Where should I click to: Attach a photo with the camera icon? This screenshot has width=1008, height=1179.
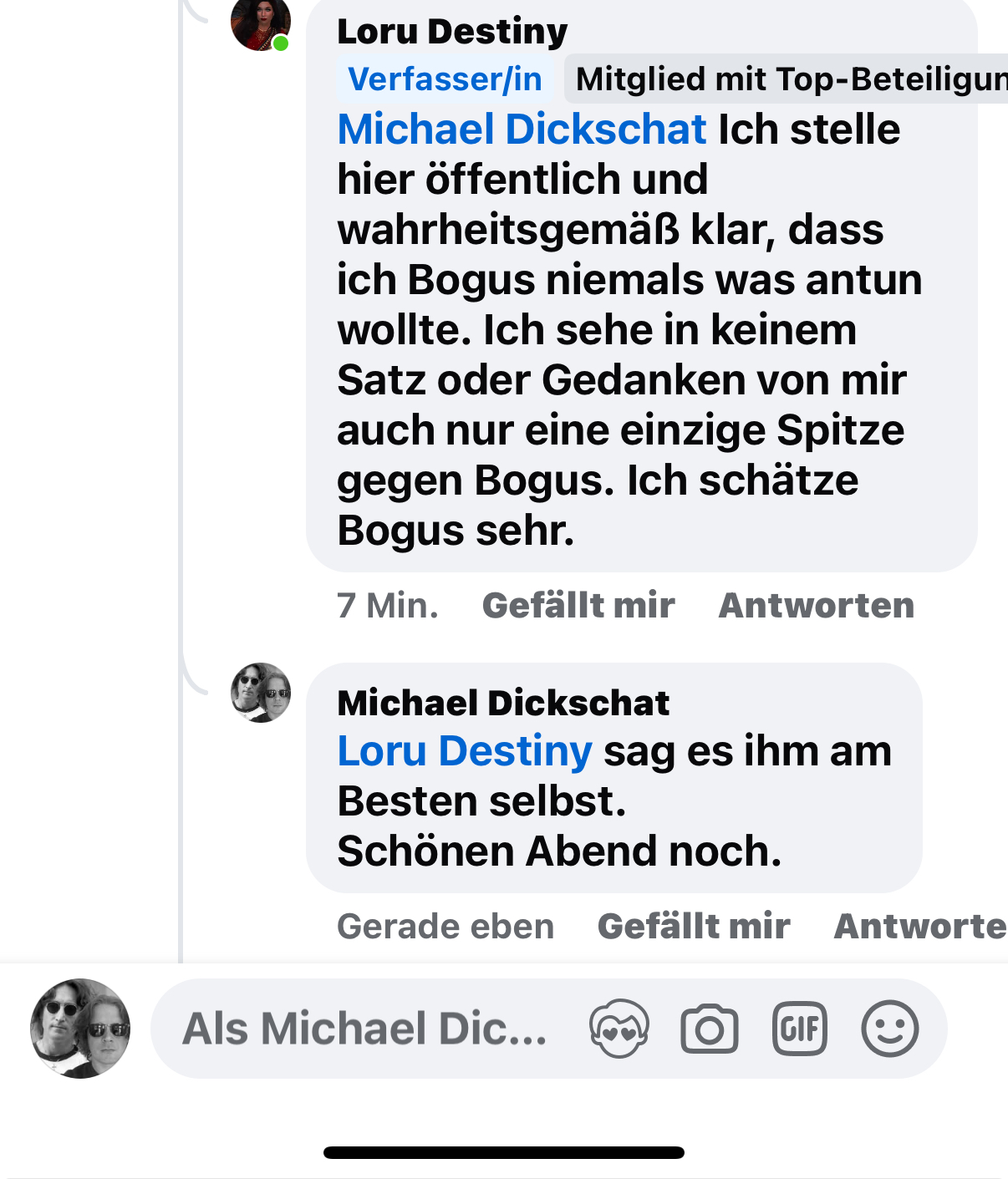[710, 1029]
